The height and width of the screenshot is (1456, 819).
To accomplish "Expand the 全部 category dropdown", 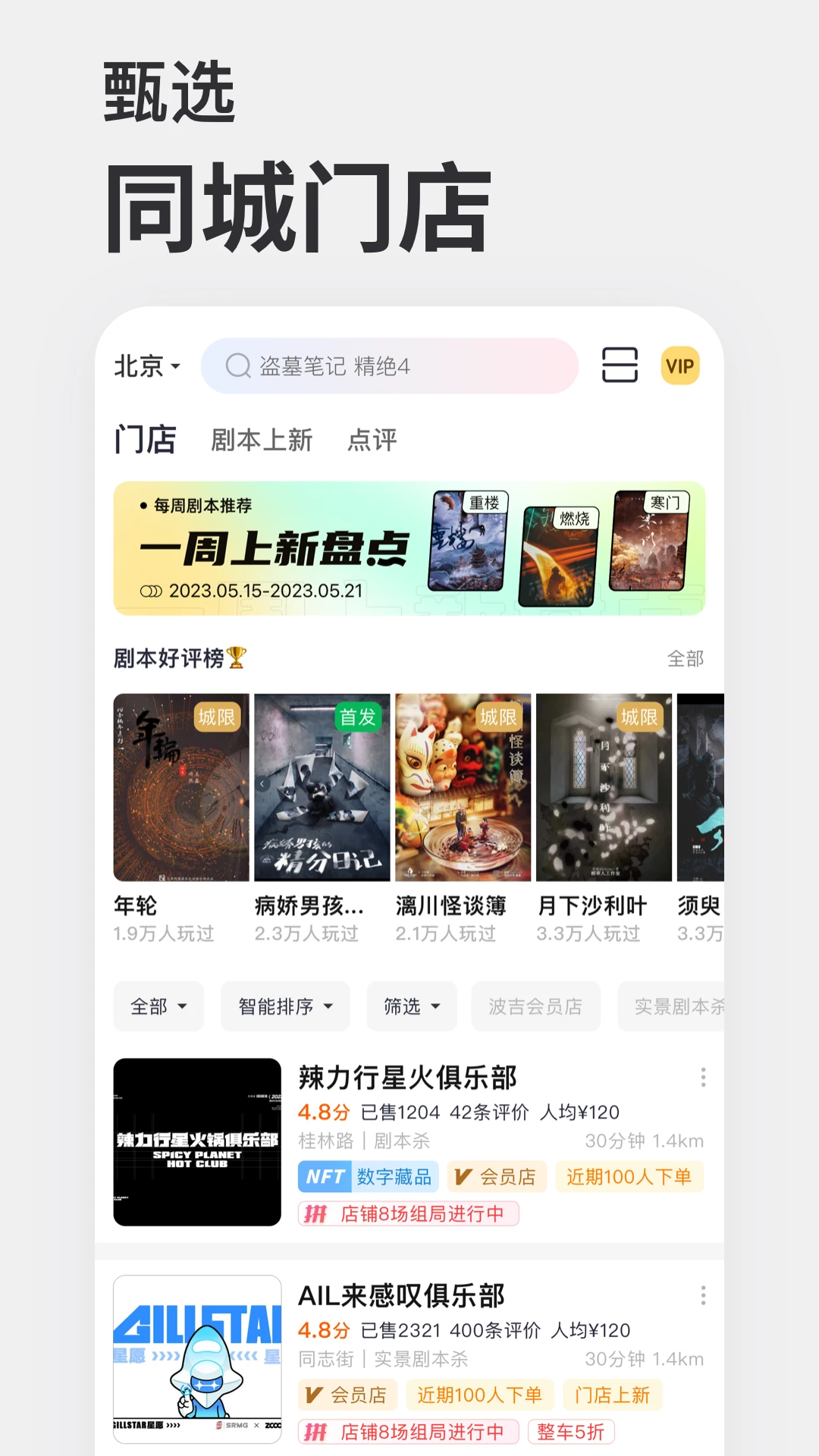I will coord(158,1006).
